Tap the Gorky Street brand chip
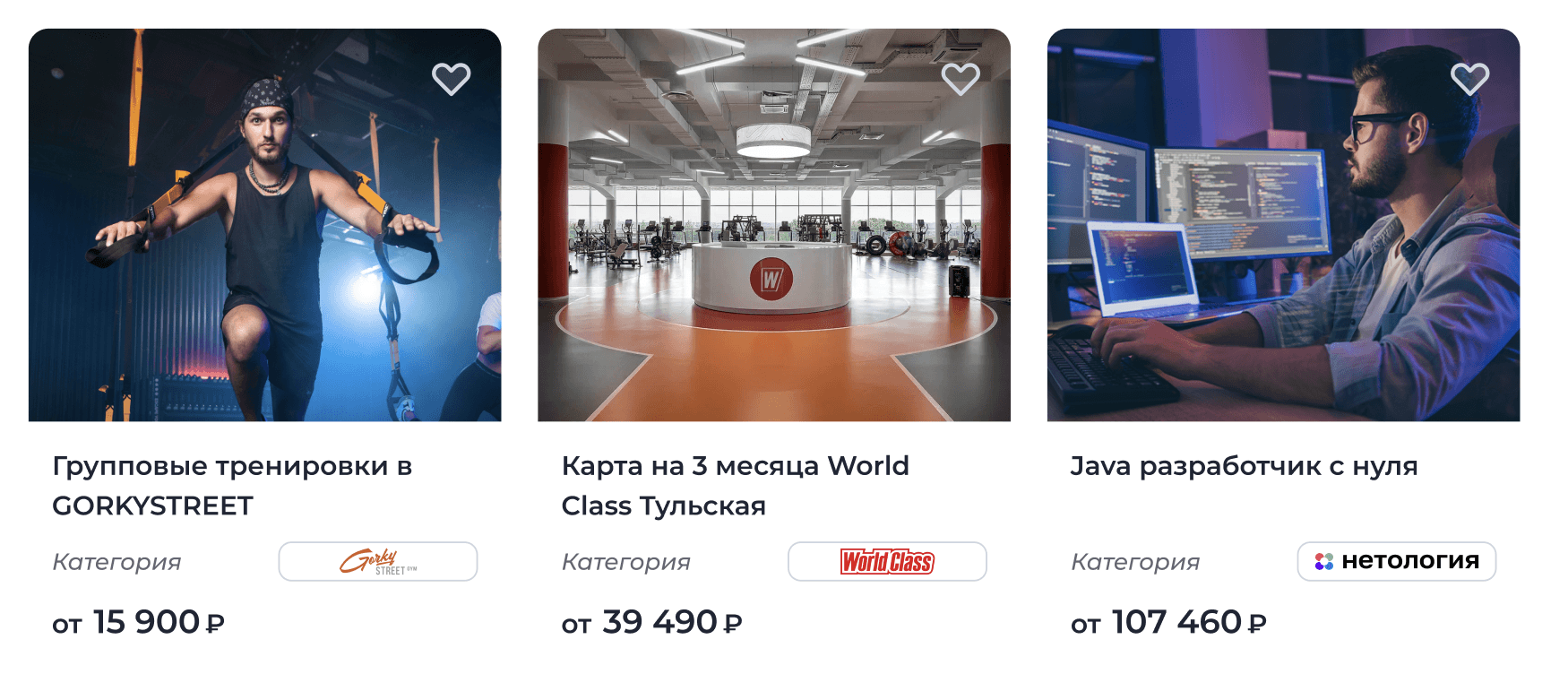1568x674 pixels. coord(378,562)
